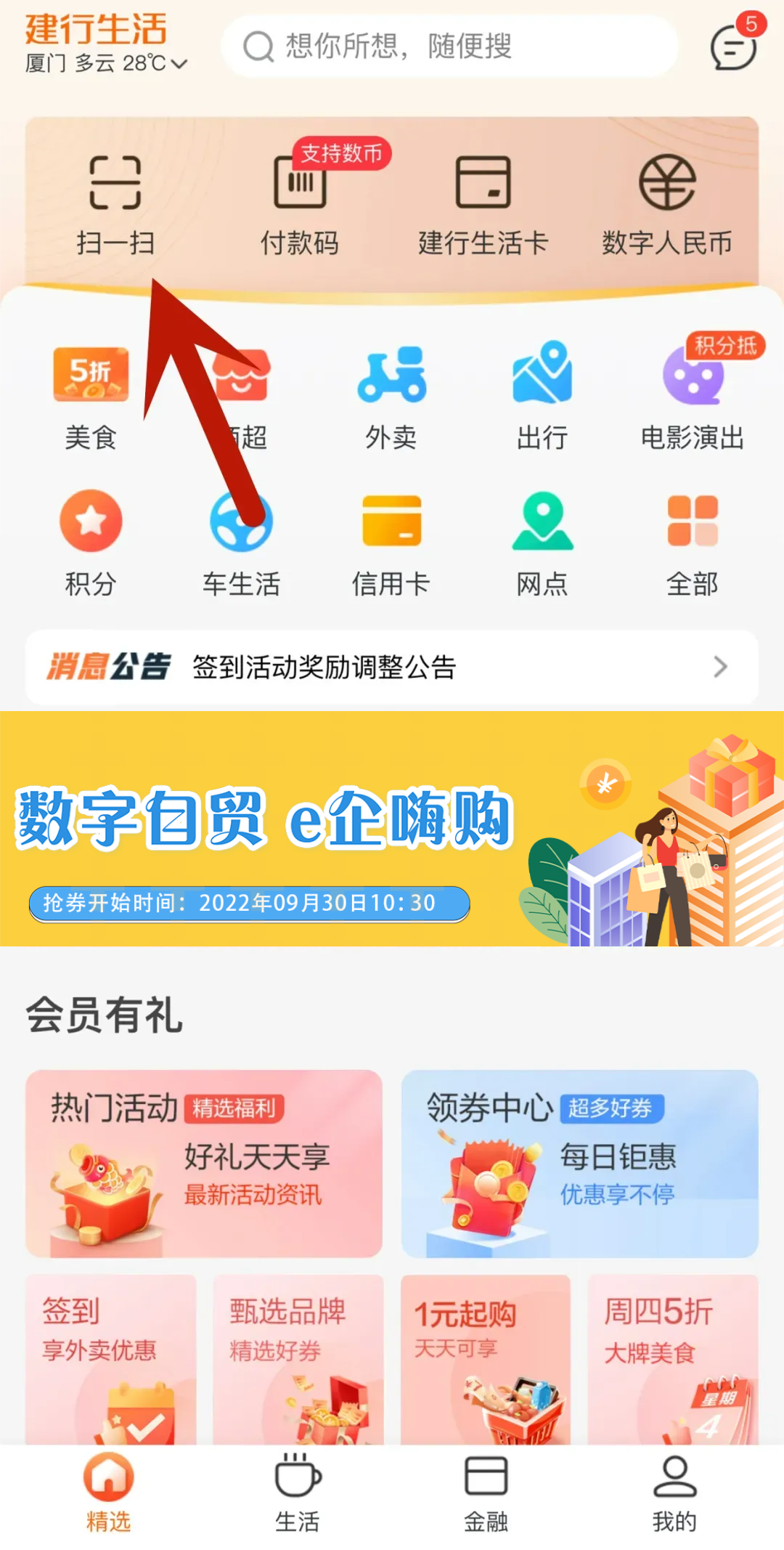Open the 领券中心 card
This screenshot has height=1550, width=784.
click(580, 1163)
